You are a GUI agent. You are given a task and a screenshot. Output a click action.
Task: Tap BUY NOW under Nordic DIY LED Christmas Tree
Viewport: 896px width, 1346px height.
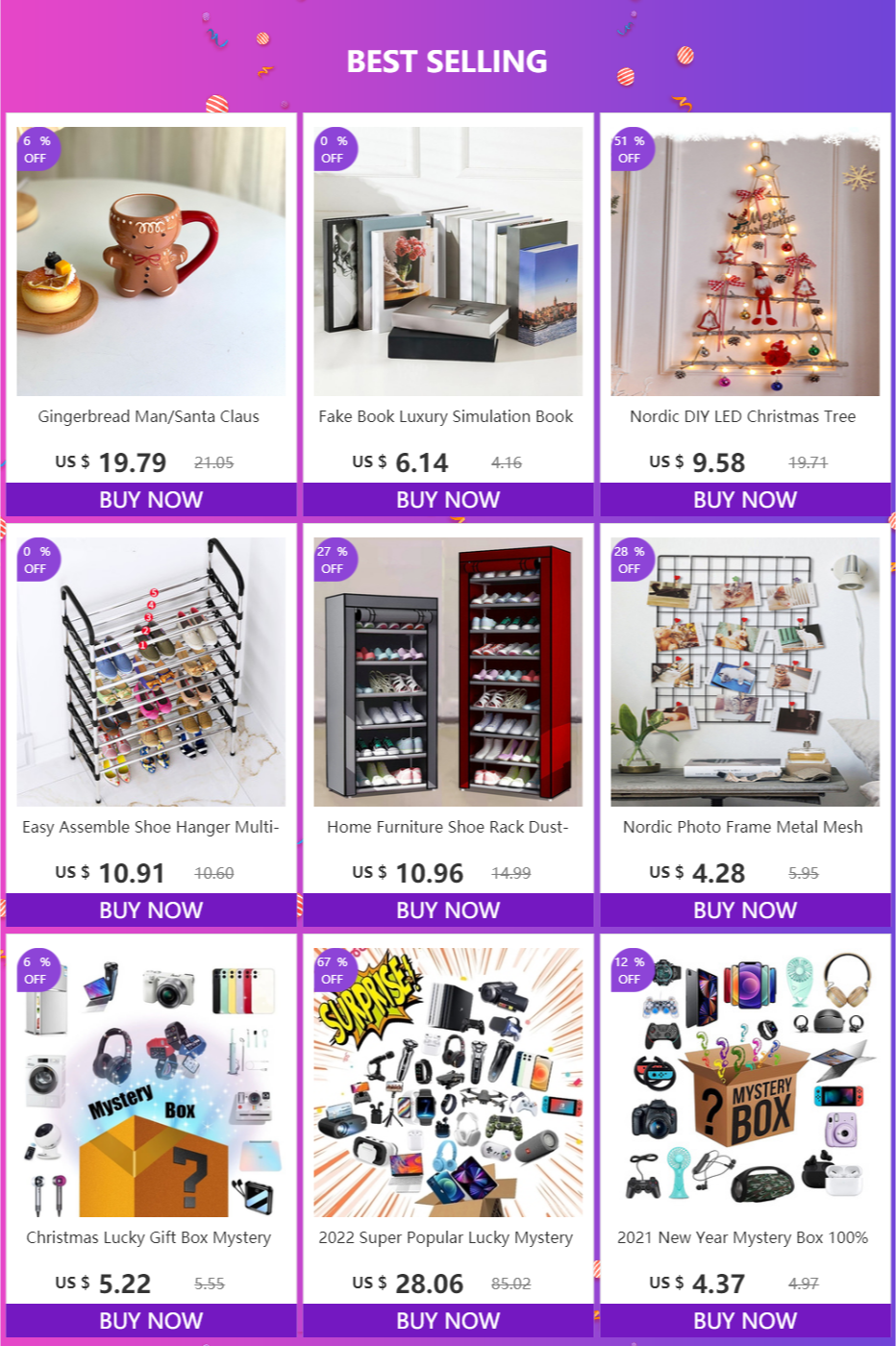[x=745, y=500]
